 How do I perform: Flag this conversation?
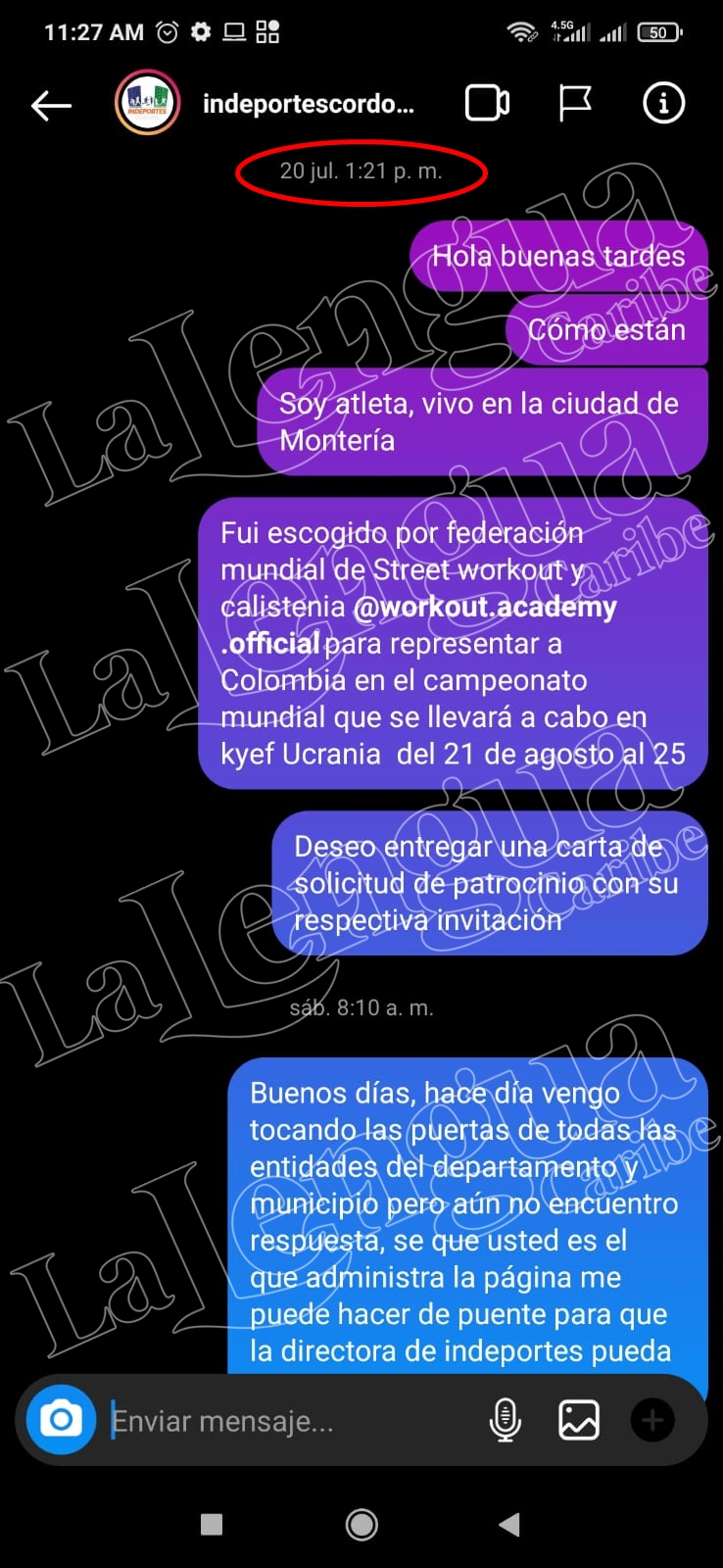coord(575,103)
